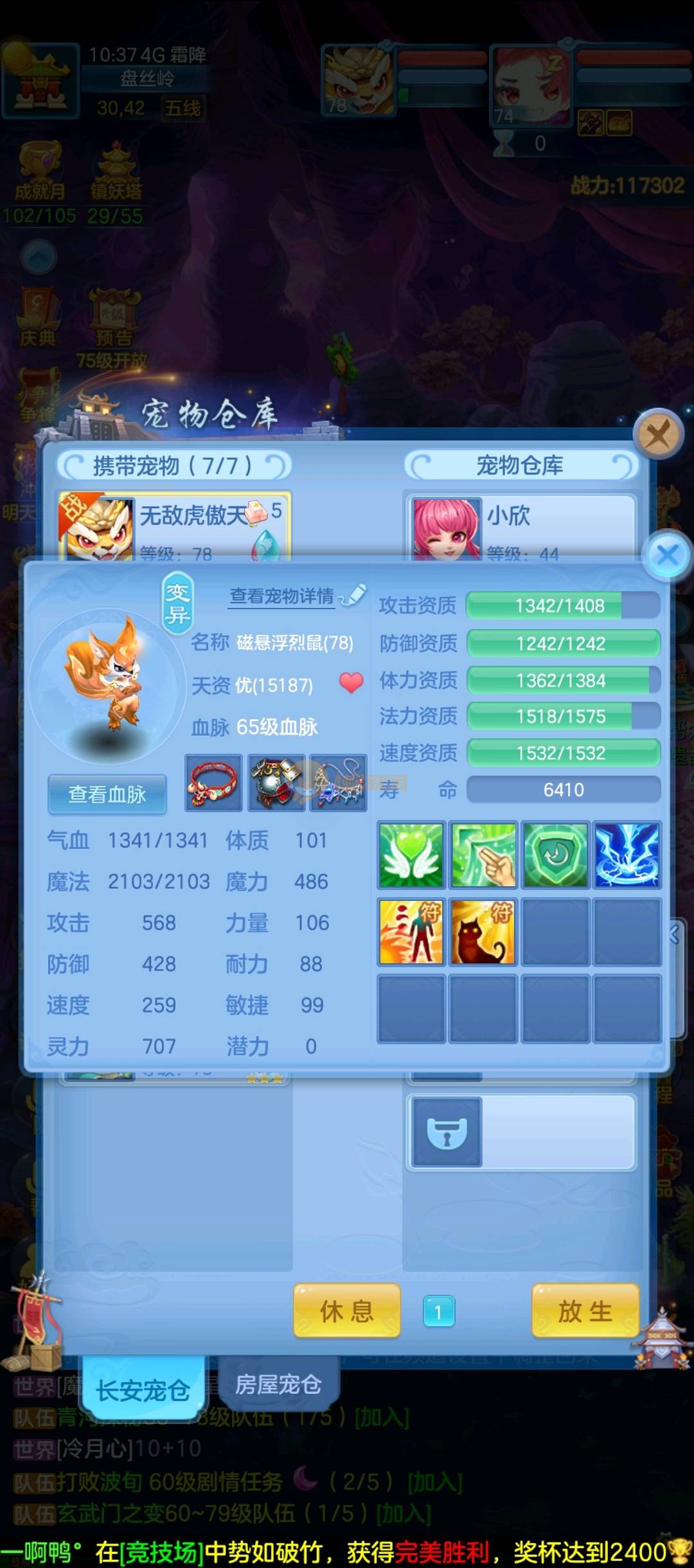Screen dimensions: 694x1568
Task: Tap the red heart favorite icon
Action: [x=351, y=682]
